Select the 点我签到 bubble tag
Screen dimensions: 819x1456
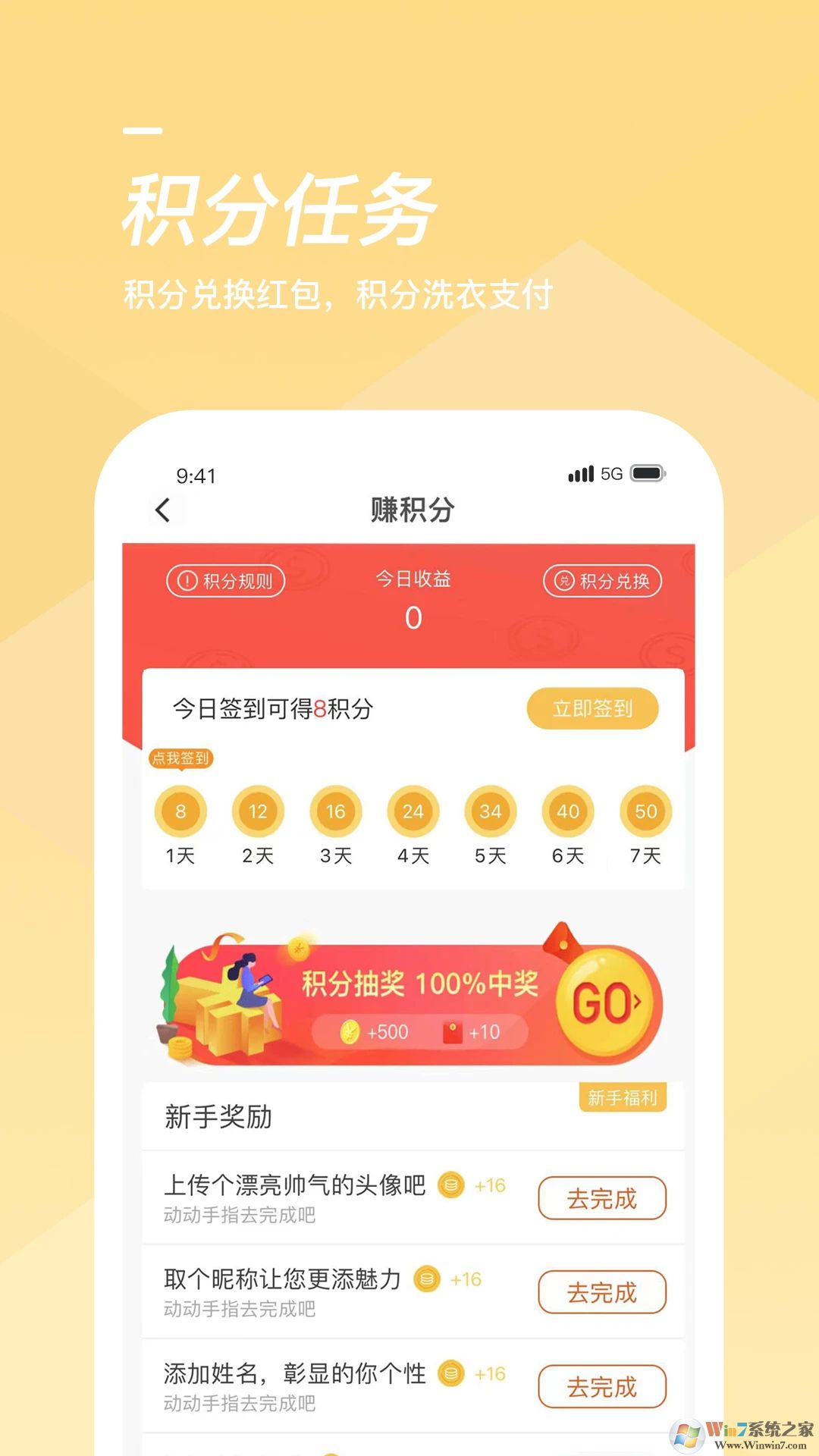[x=182, y=757]
